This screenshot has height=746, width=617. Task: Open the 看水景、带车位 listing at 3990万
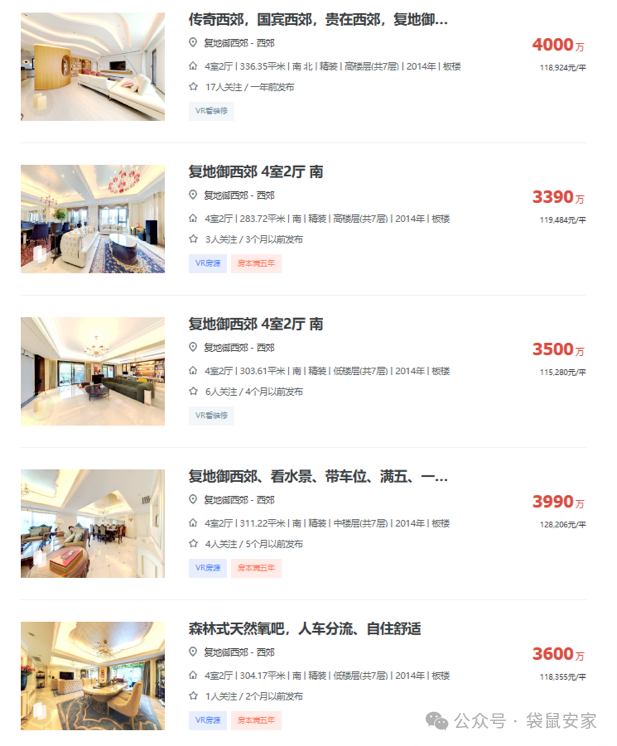pos(318,477)
